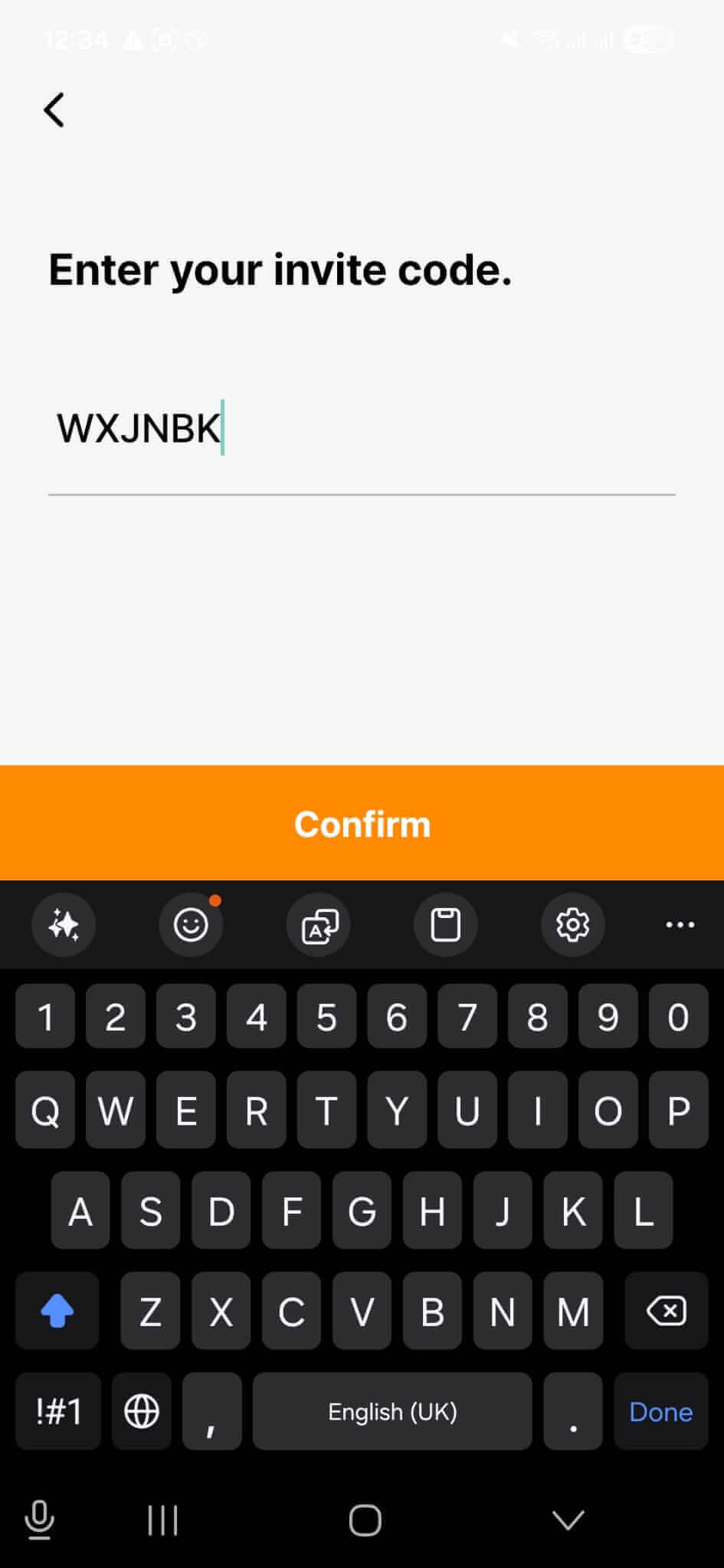Open the keyboard clipboard
This screenshot has width=724, height=1568.
point(445,925)
